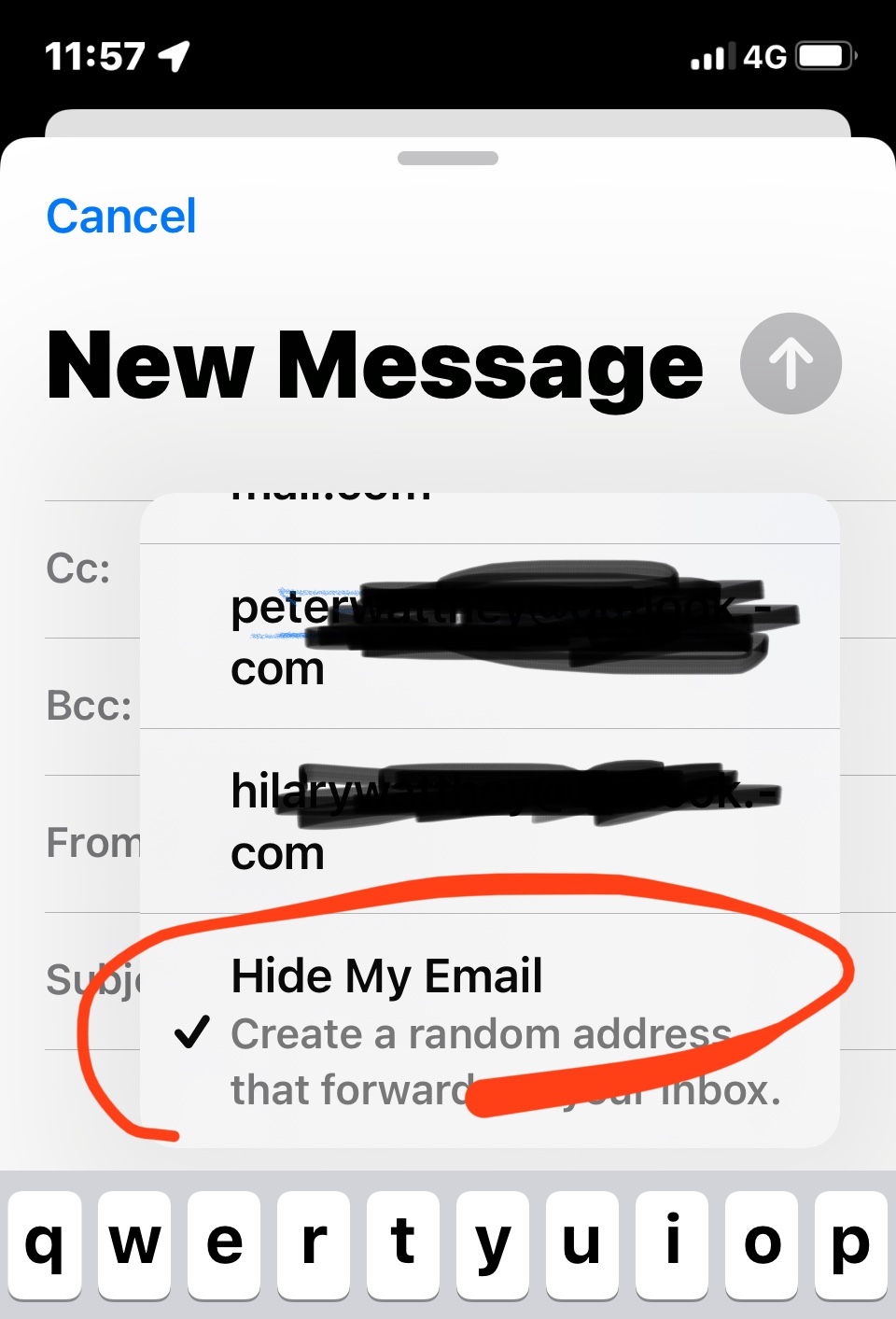Viewport: 896px width, 1319px height.
Task: Tap the cellular signal strength icon
Action: (x=714, y=56)
